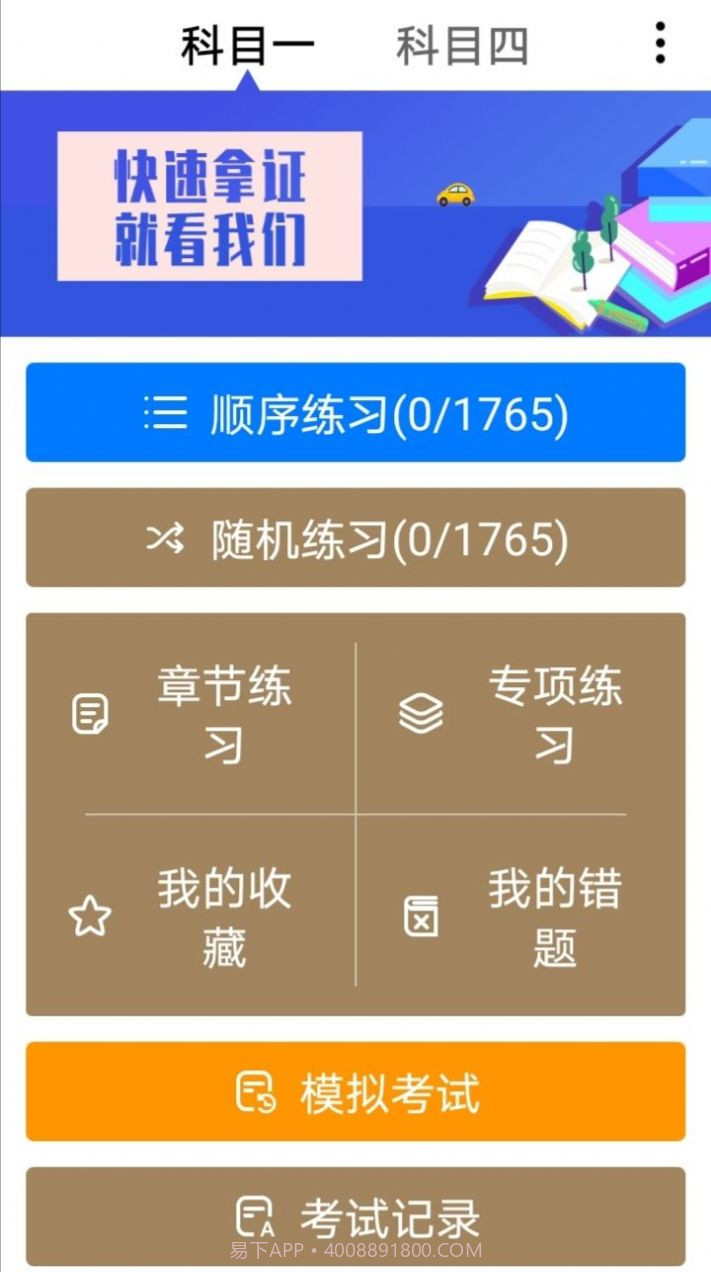Open 章节练习 chapter practice
Image resolution: width=711 pixels, height=1272 pixels.
pos(191,715)
